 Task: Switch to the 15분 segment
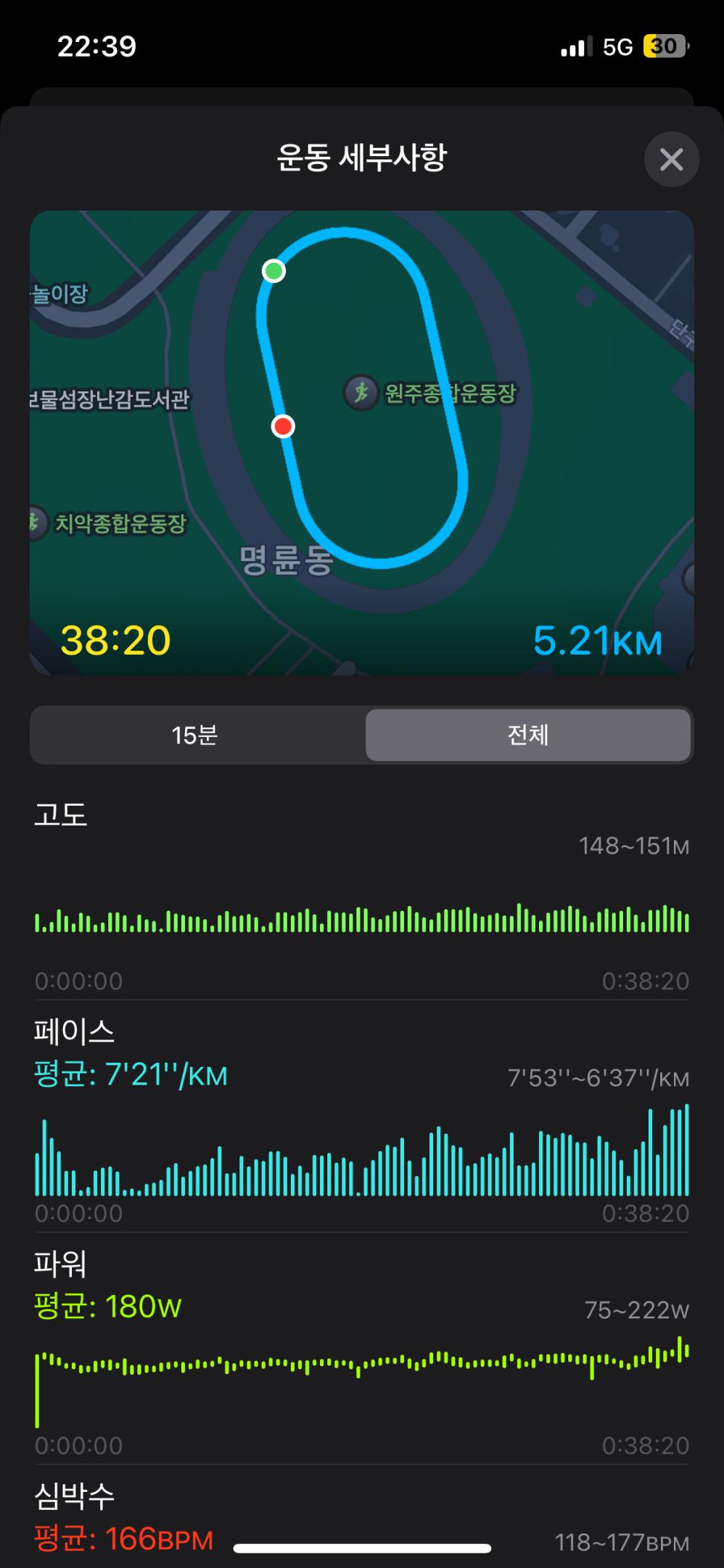click(x=194, y=735)
